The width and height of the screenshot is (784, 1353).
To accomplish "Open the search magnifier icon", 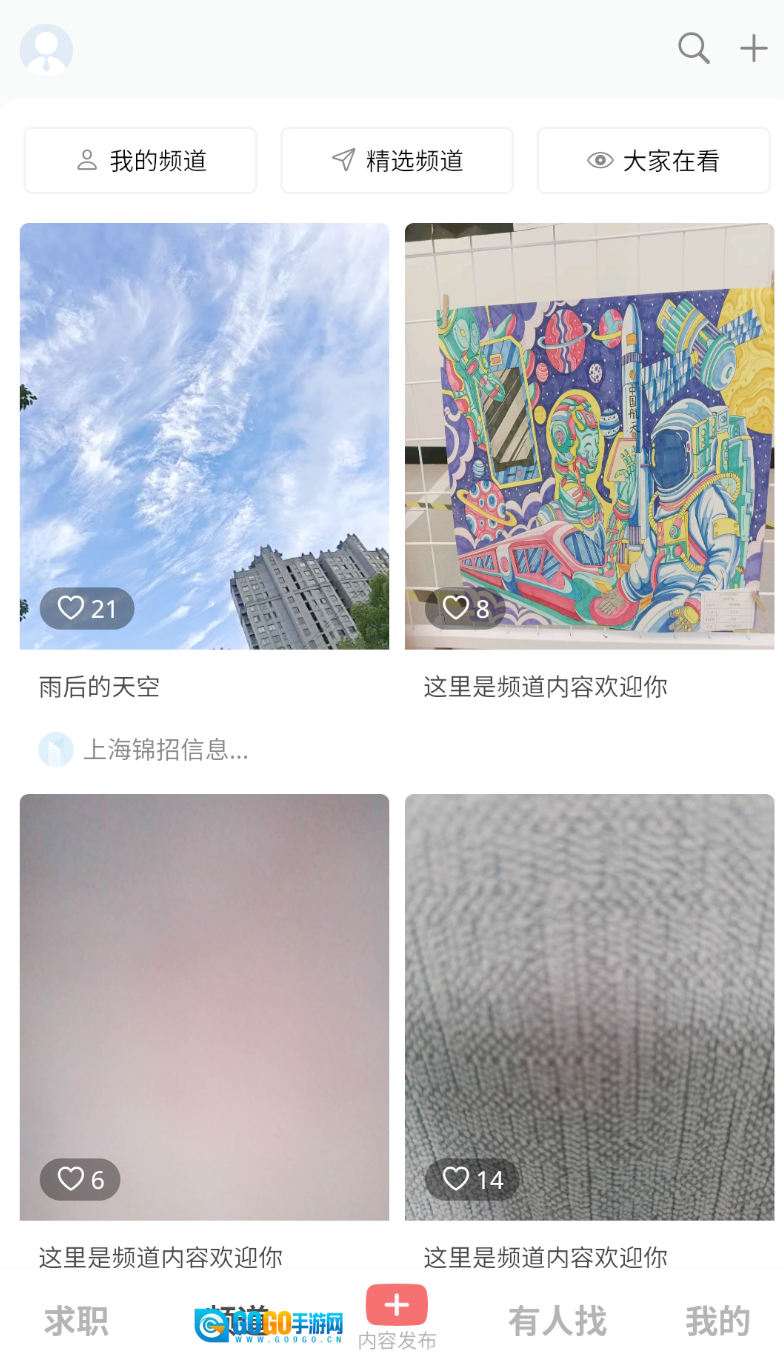I will [x=693, y=48].
